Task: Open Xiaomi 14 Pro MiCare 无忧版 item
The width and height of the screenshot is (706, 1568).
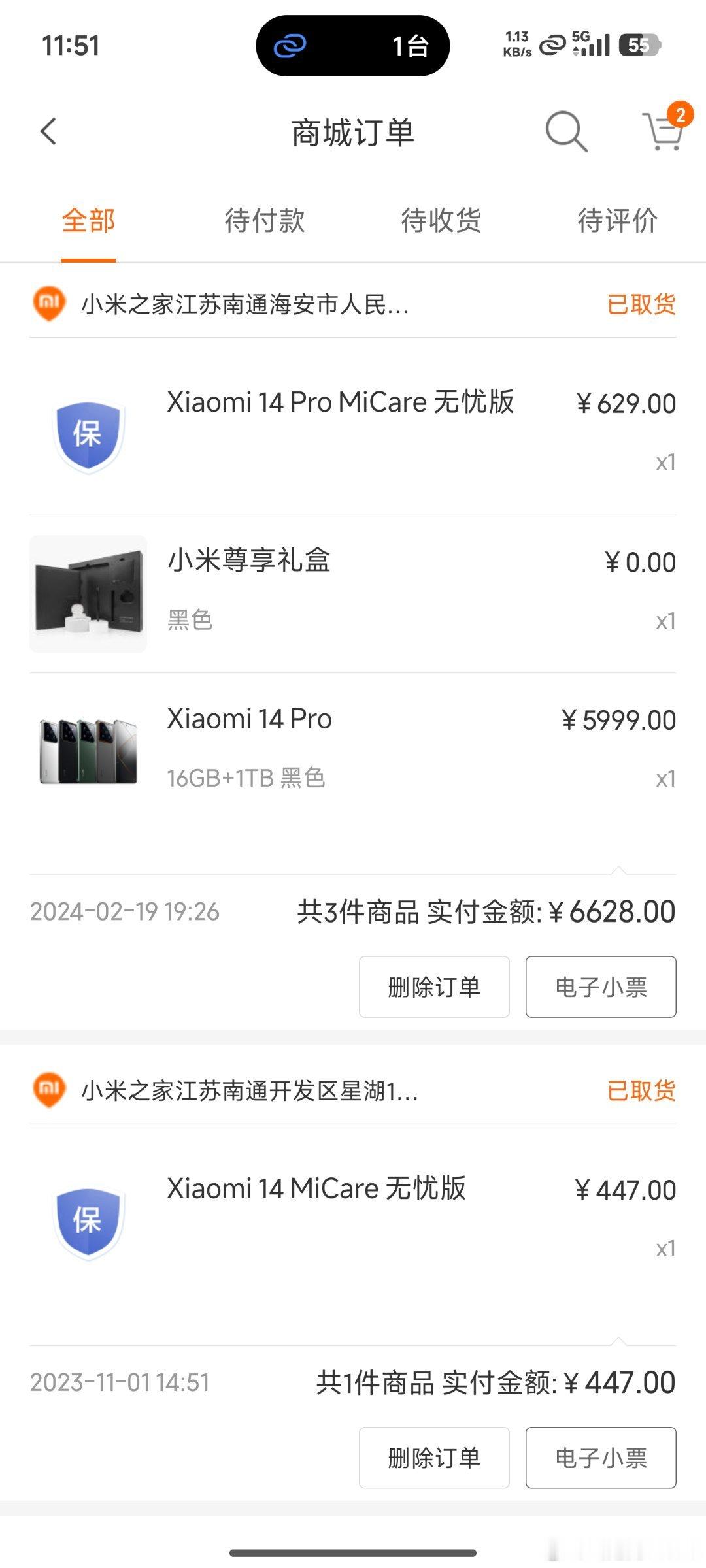Action: (340, 402)
